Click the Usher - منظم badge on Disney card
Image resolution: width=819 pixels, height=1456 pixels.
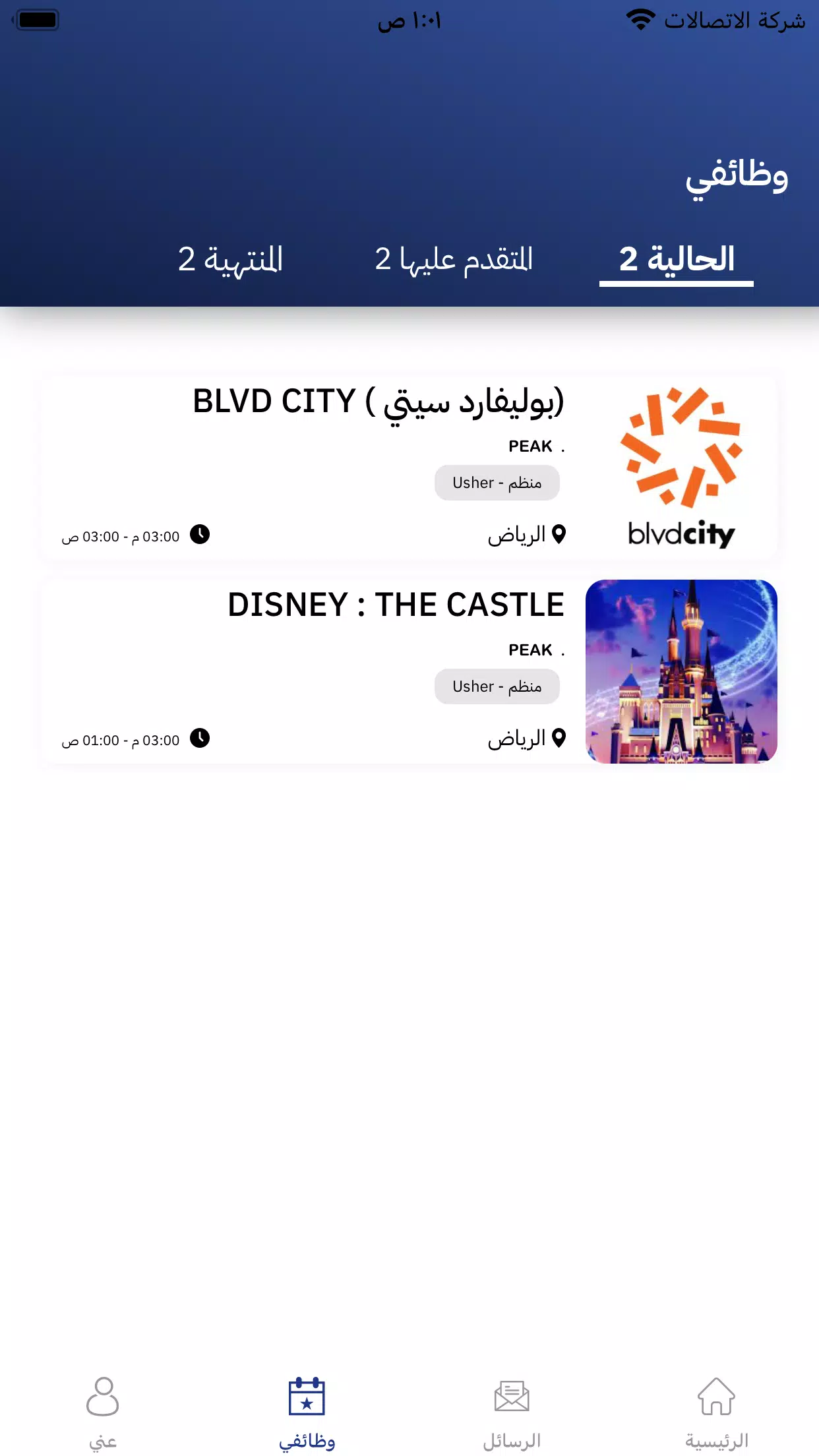tap(497, 686)
